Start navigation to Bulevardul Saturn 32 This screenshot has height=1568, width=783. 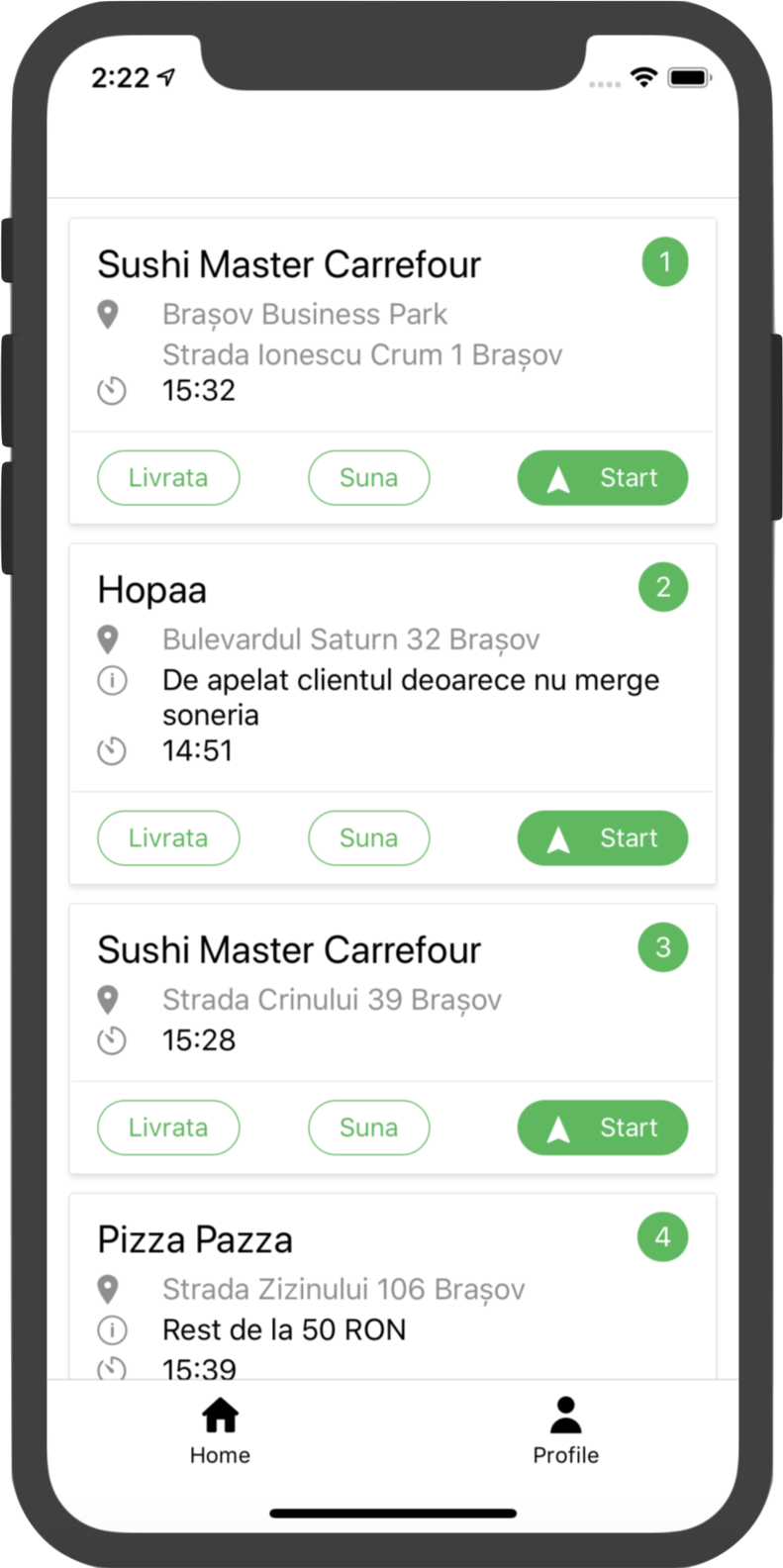pos(603,838)
